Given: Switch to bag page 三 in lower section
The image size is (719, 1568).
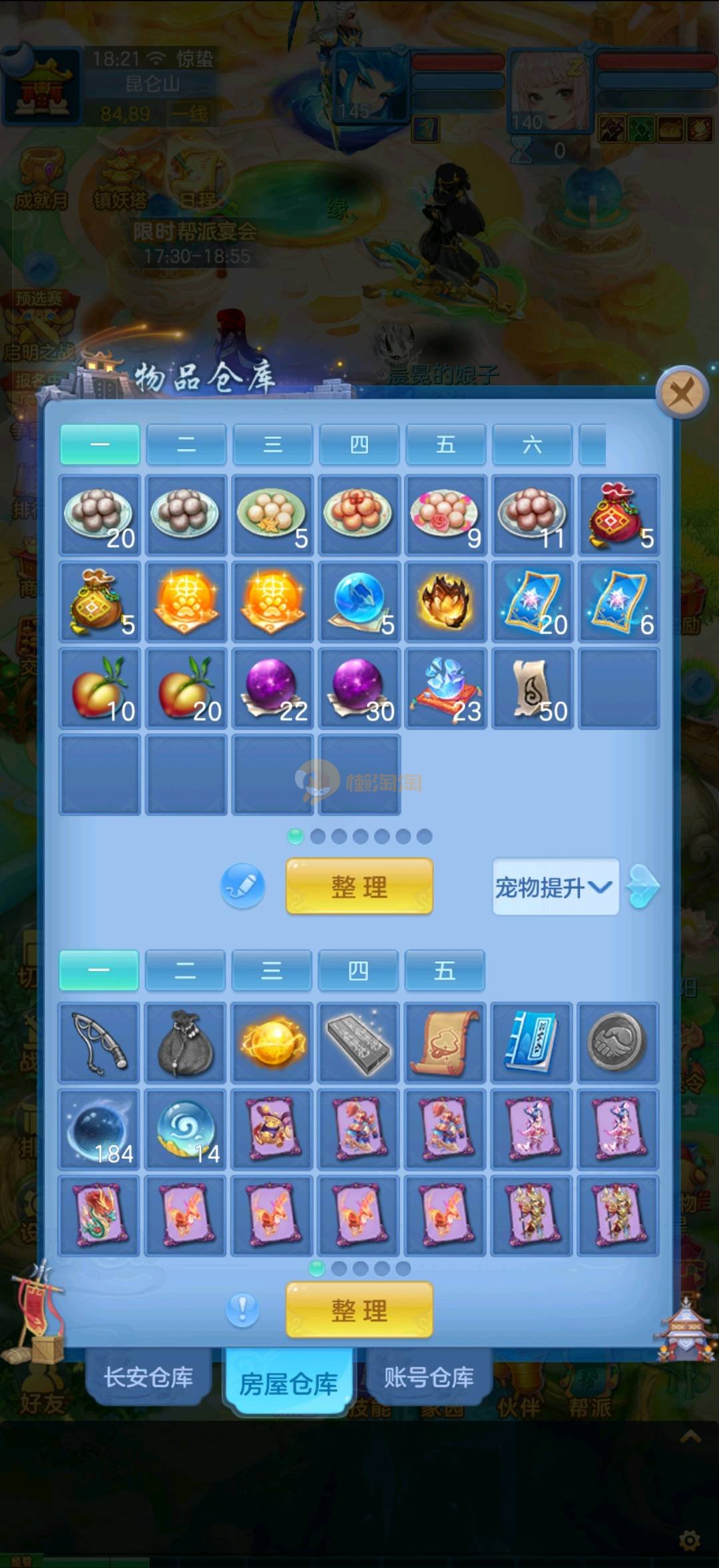Looking at the screenshot, I should coord(272,971).
